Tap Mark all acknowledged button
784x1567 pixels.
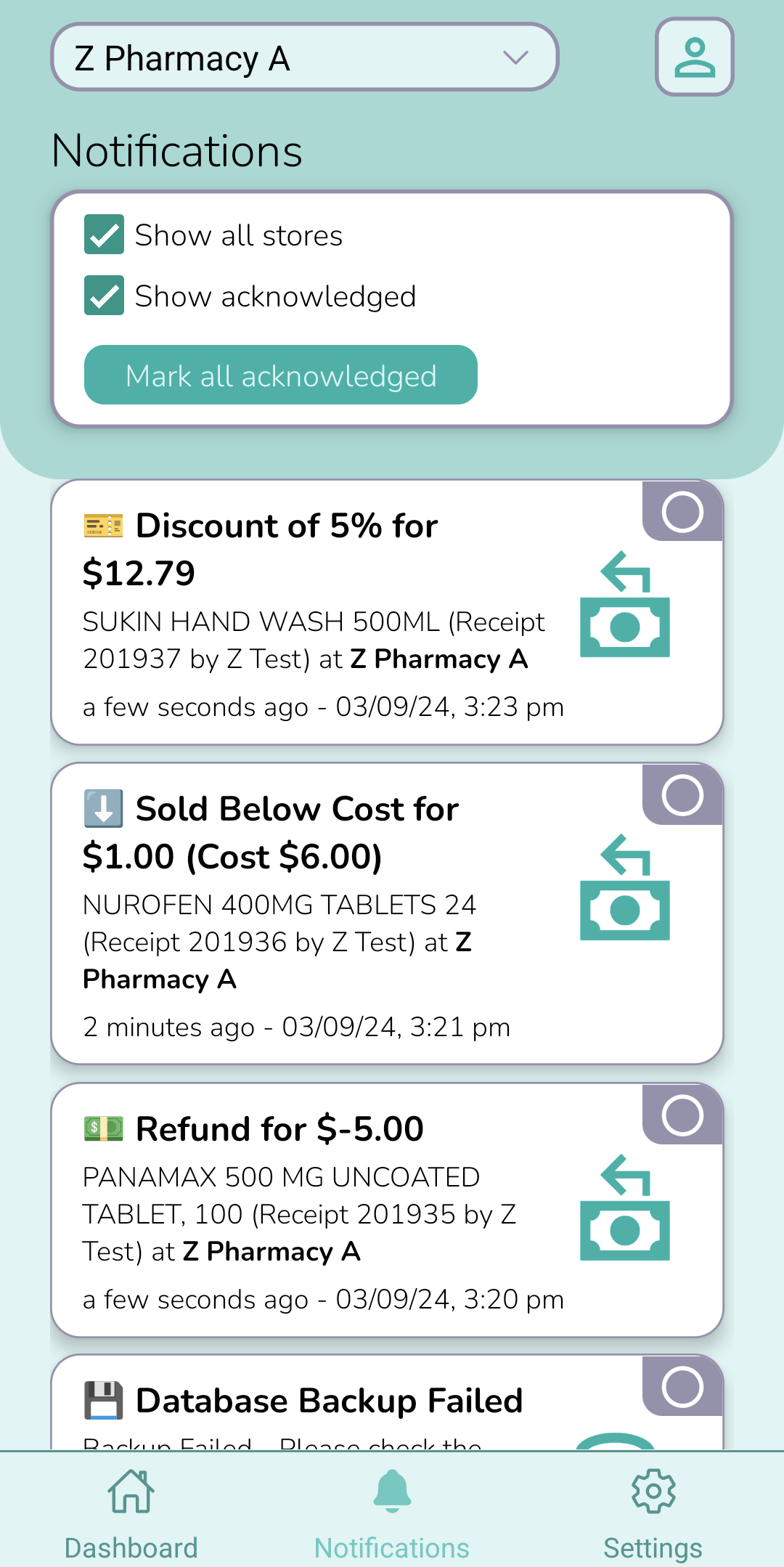[x=281, y=375]
